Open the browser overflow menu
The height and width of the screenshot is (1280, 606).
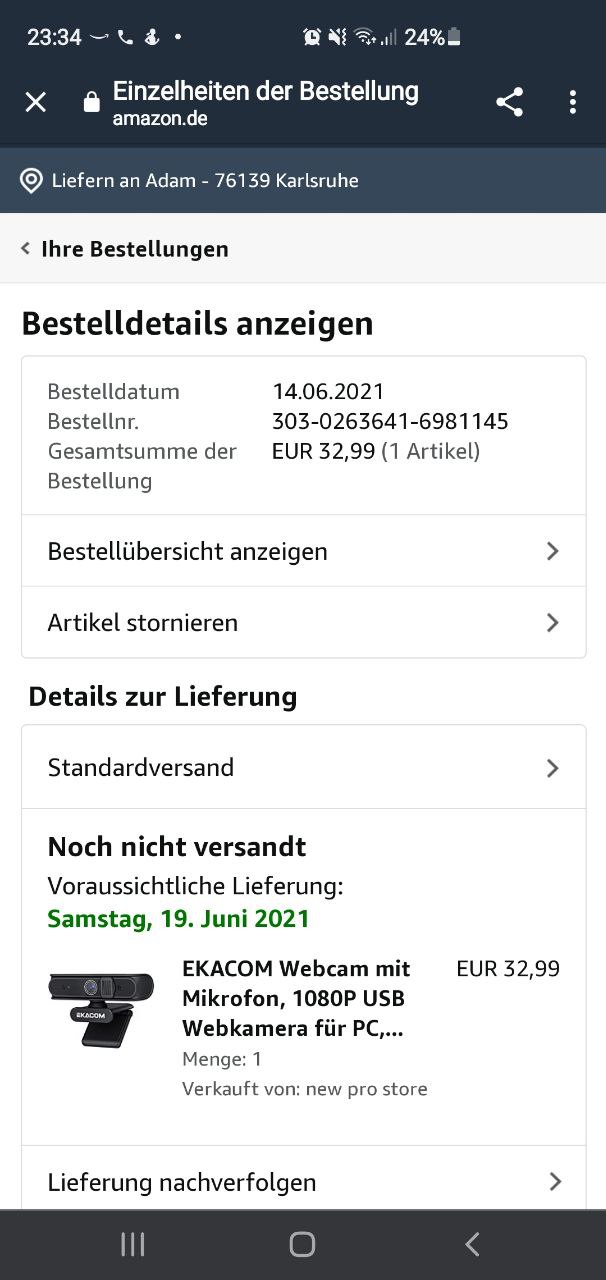[572, 102]
